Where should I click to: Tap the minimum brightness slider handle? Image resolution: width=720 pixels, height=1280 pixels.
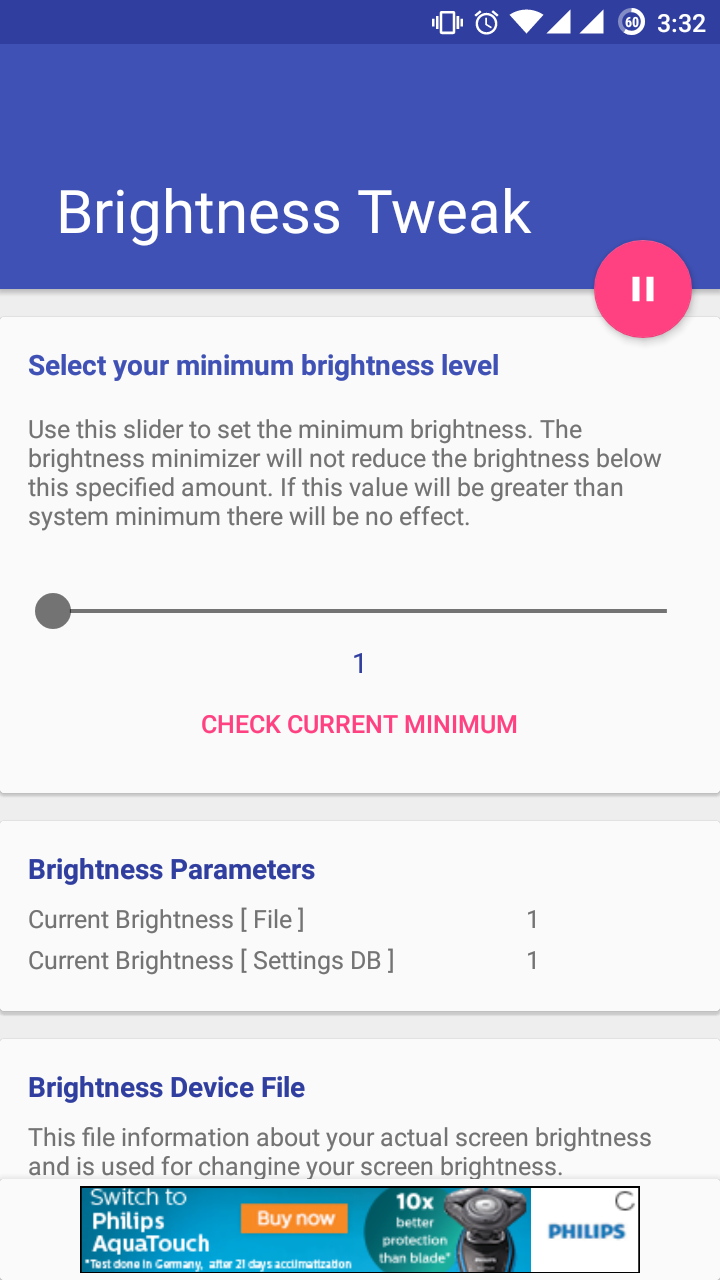click(53, 610)
